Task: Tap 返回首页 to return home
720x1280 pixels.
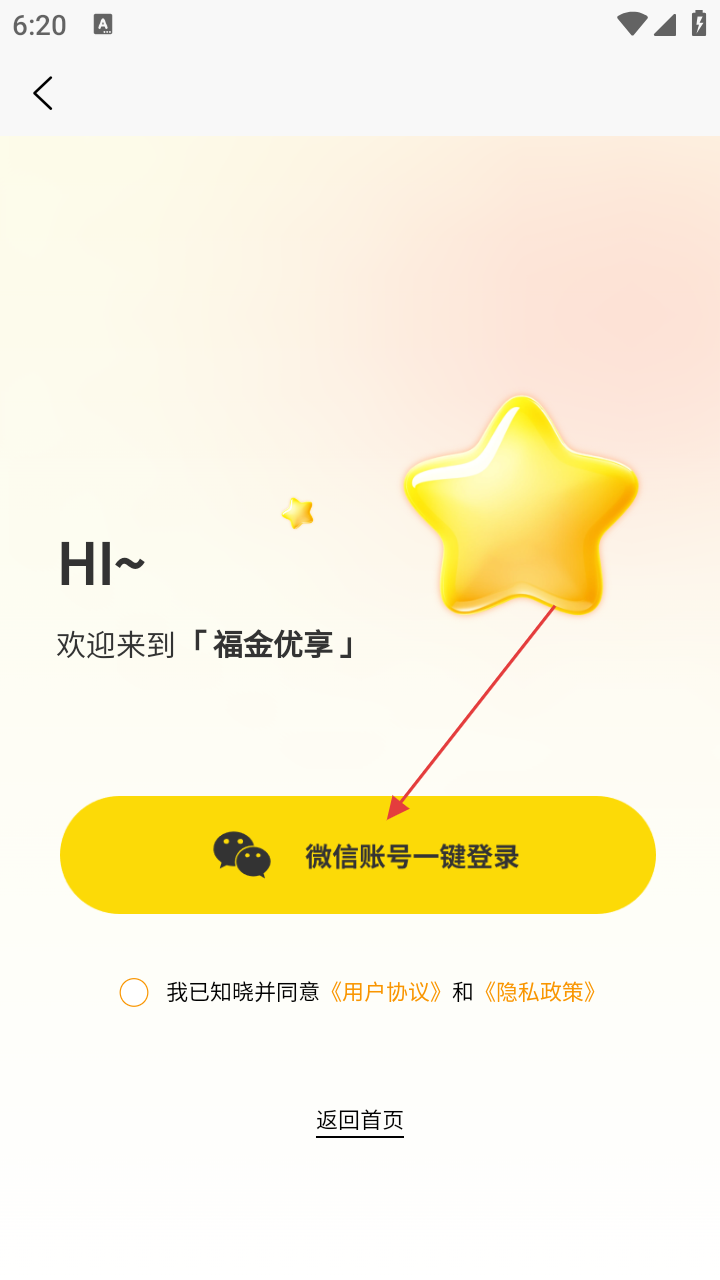Action: coord(360,1120)
